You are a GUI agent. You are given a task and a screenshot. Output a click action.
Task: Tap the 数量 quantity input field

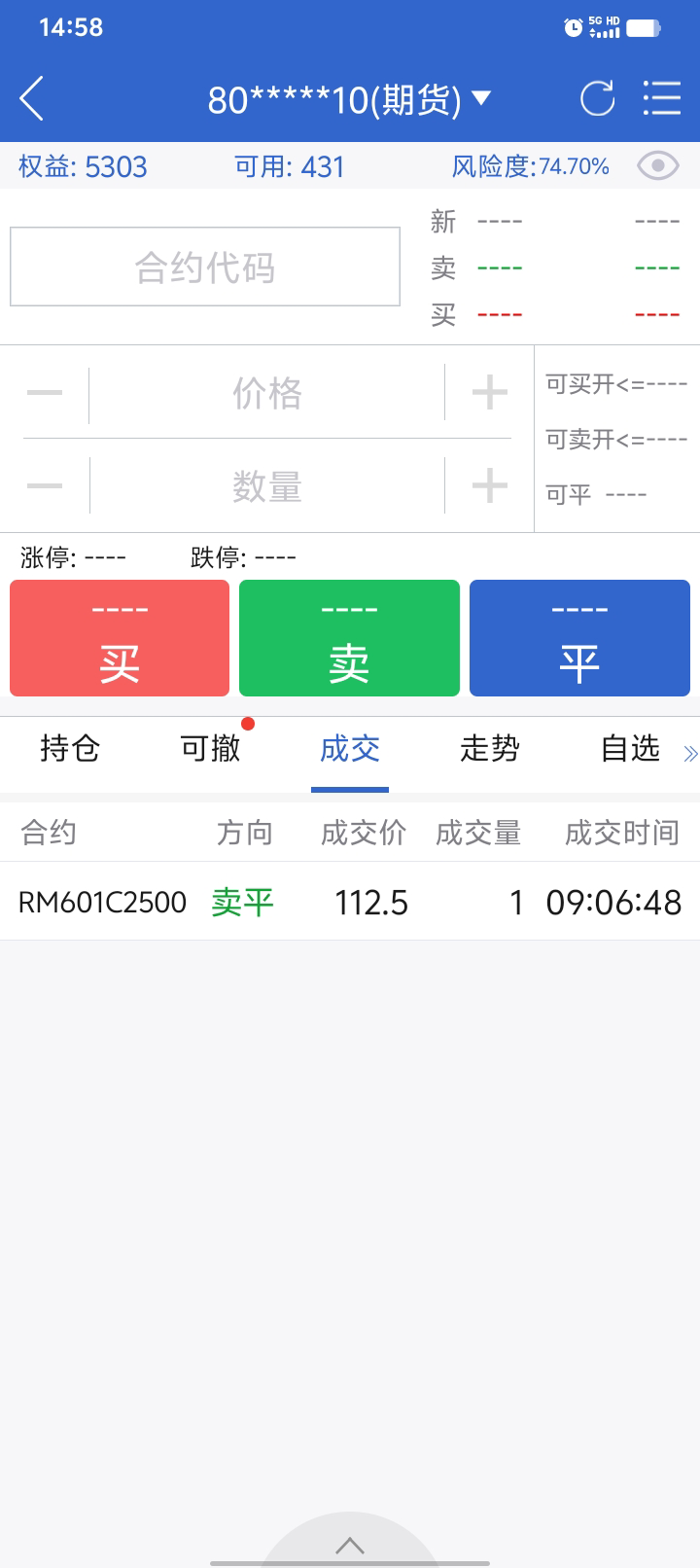click(267, 485)
